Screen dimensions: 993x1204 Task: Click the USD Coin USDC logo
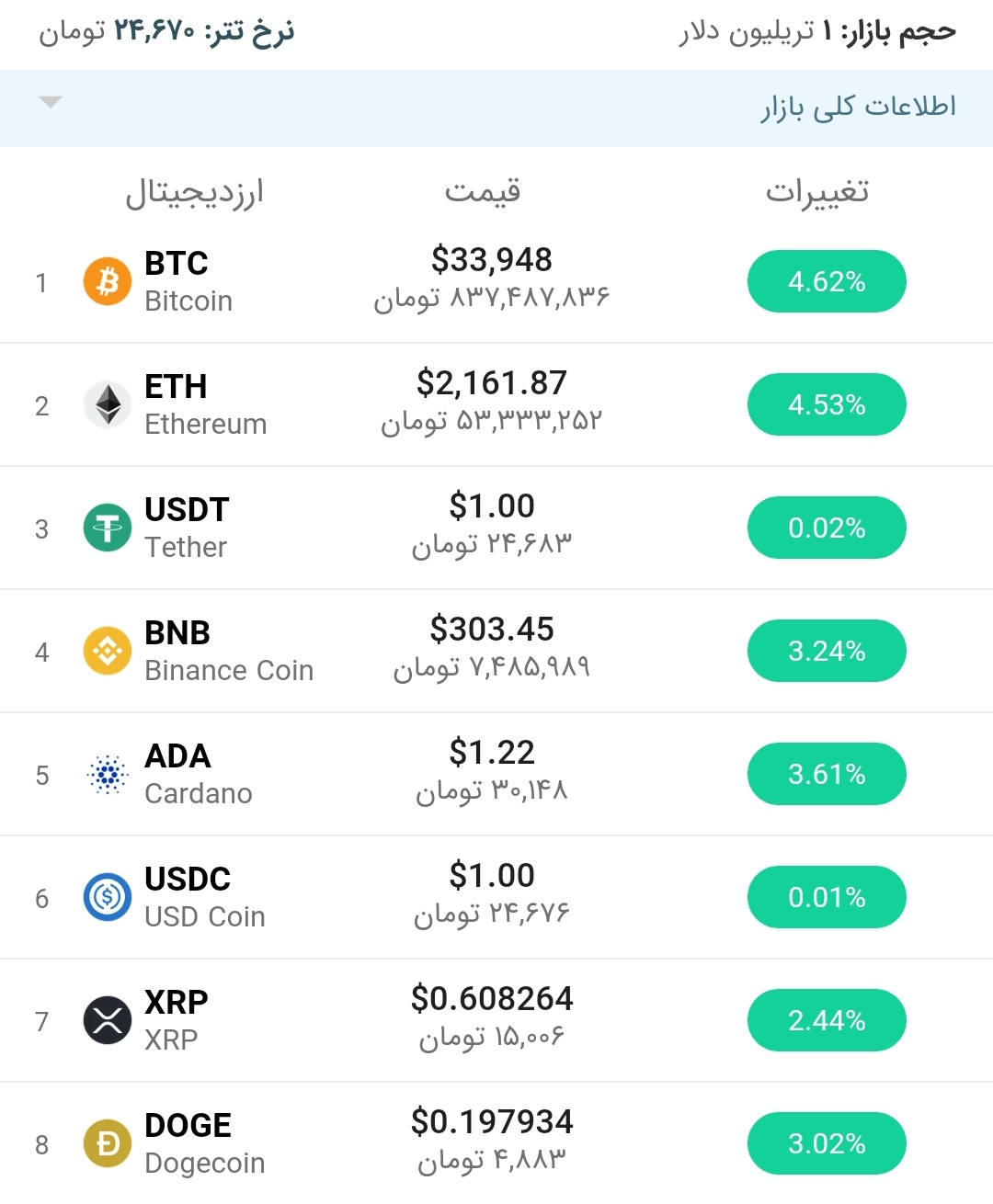click(x=107, y=897)
